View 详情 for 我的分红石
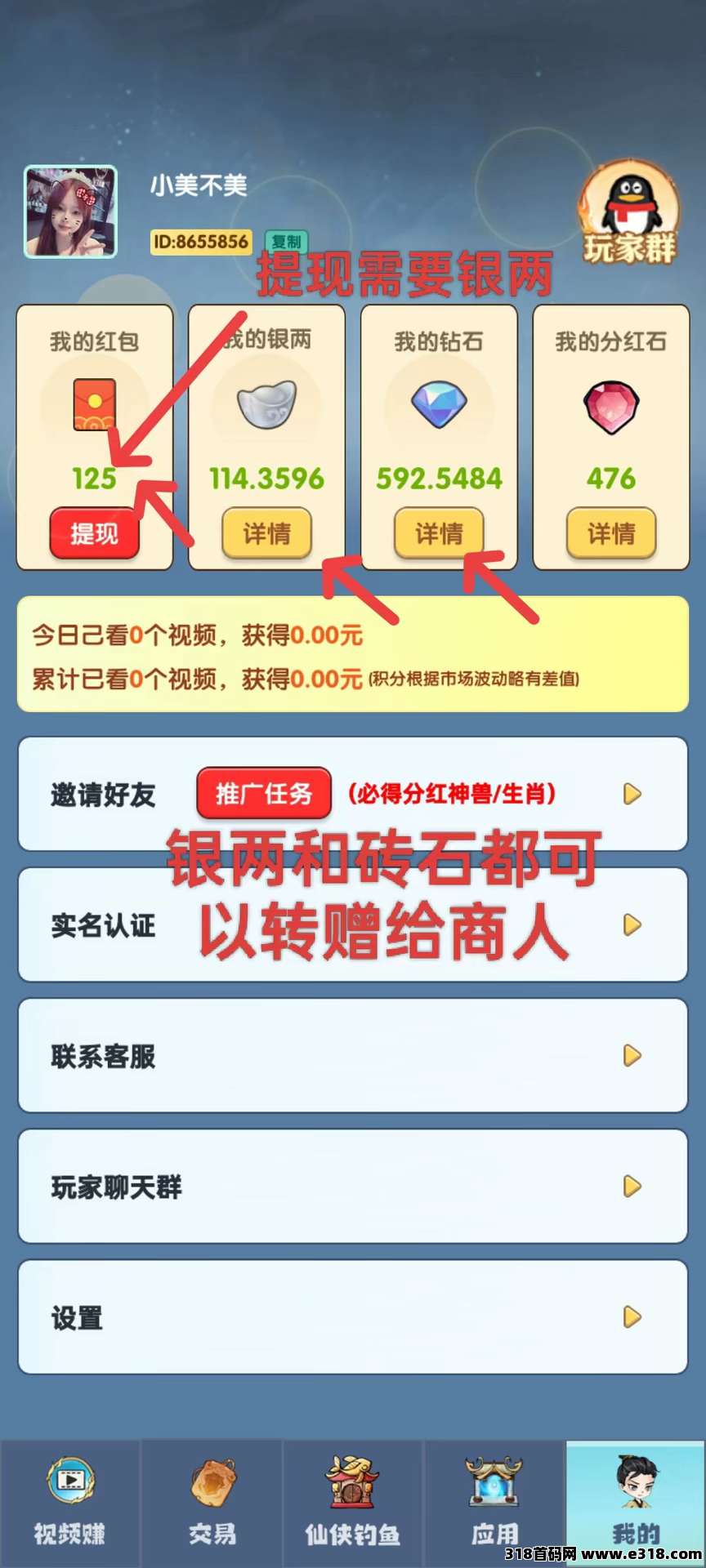Screen dimensions: 706x1568 (x=611, y=534)
